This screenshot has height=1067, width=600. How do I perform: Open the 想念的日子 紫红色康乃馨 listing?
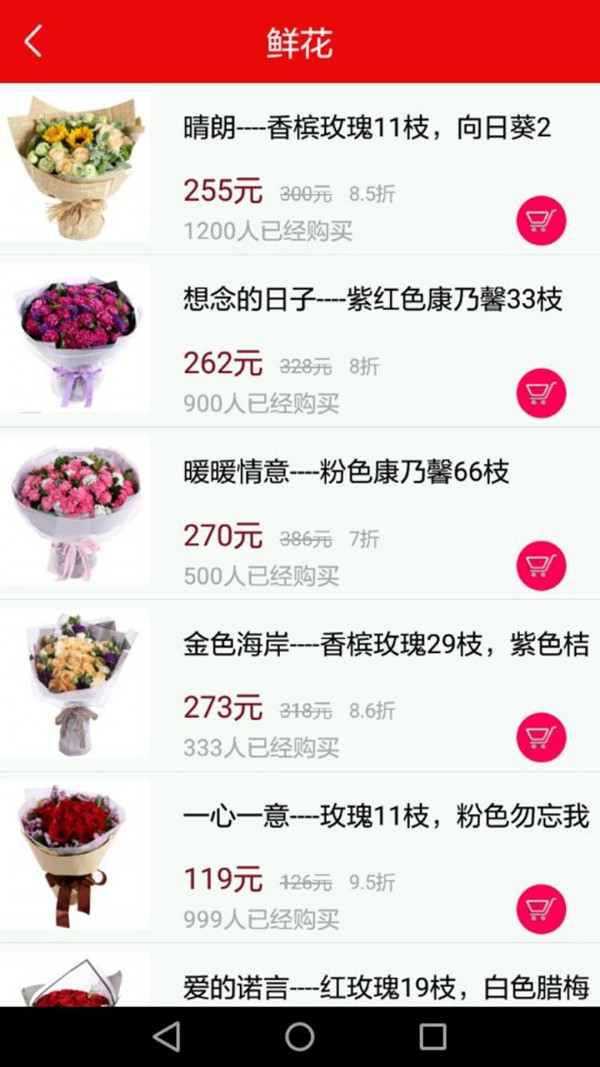pos(373,299)
